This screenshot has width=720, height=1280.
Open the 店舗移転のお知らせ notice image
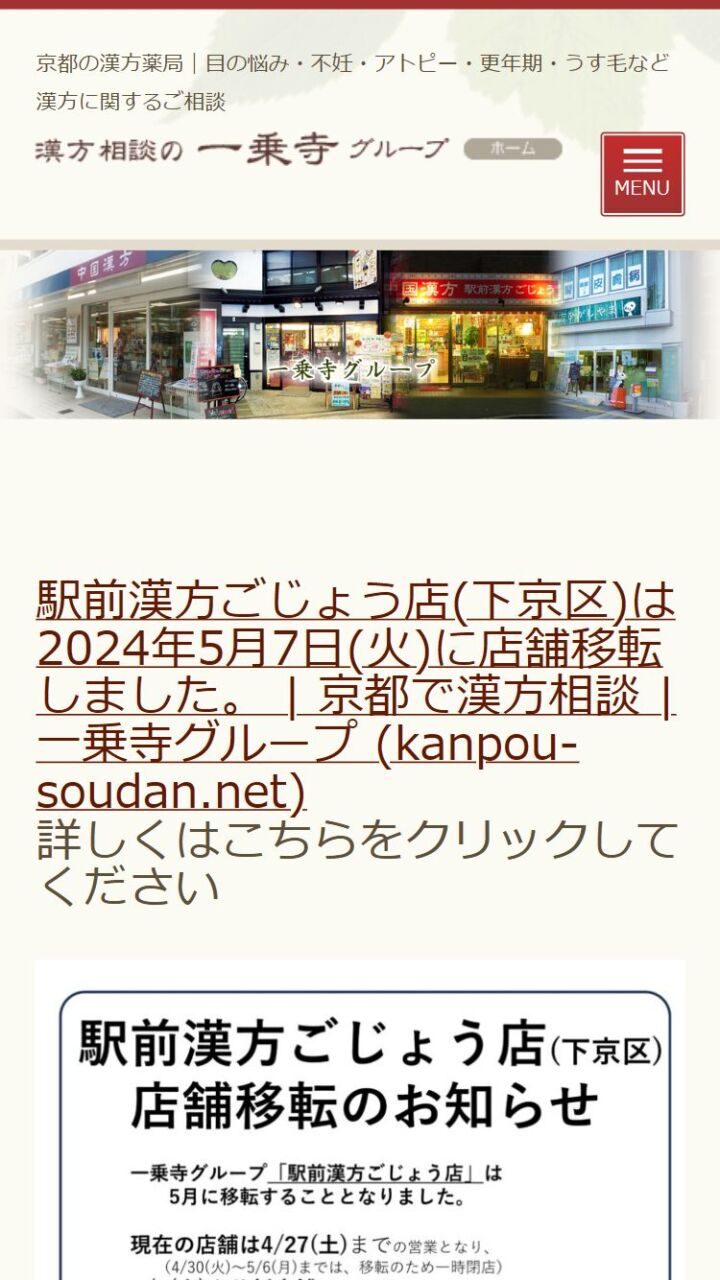[360, 1120]
